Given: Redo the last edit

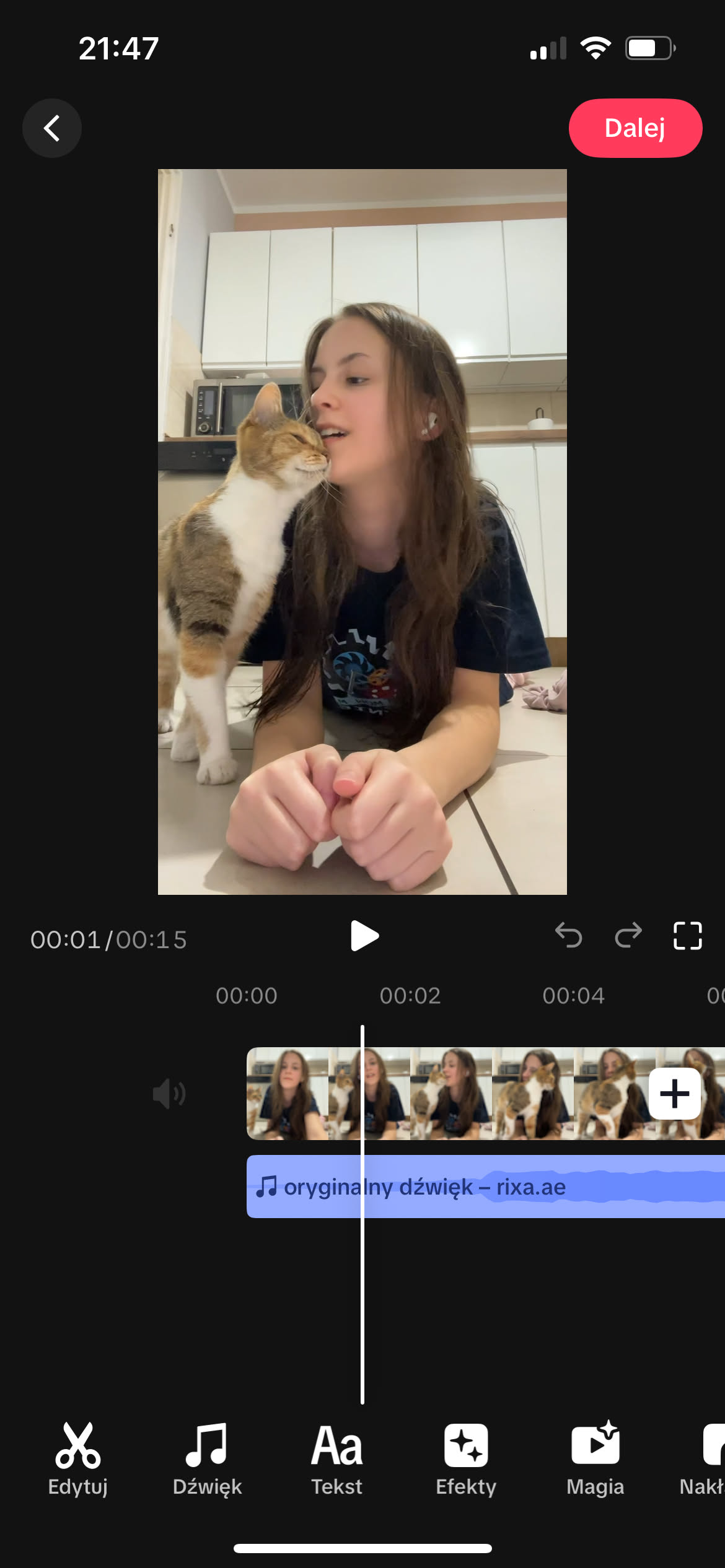Looking at the screenshot, I should [628, 935].
